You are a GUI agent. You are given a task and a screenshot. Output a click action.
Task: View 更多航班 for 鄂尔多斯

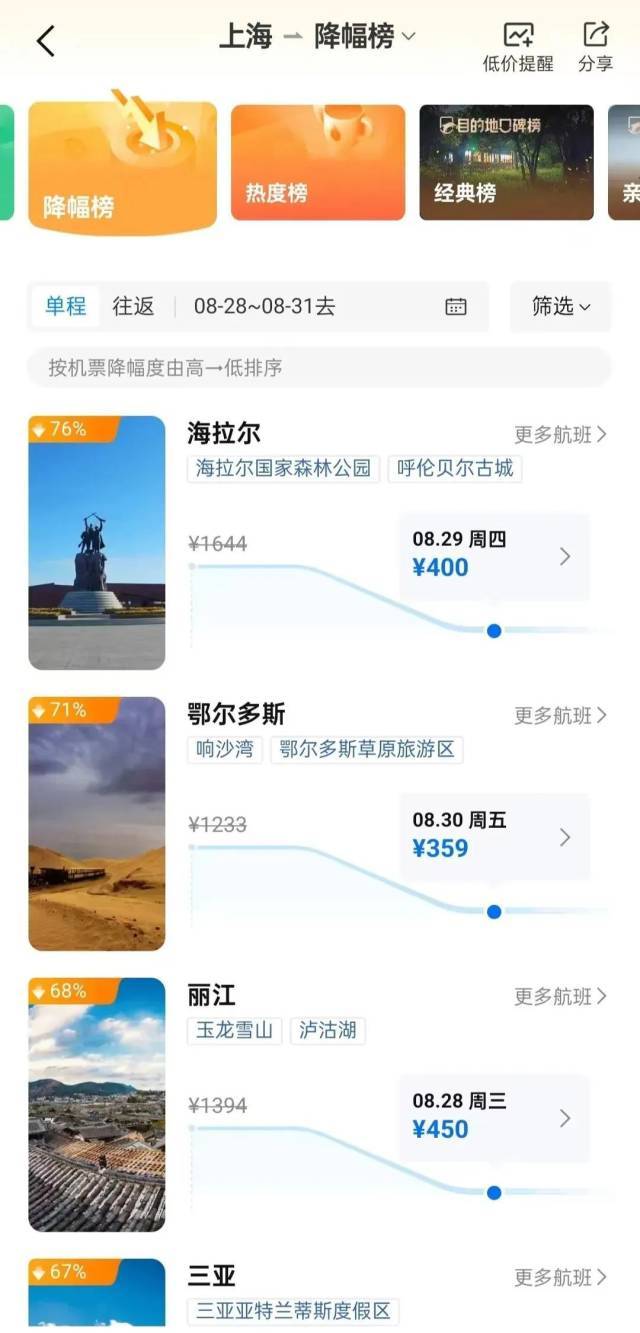[x=560, y=716]
